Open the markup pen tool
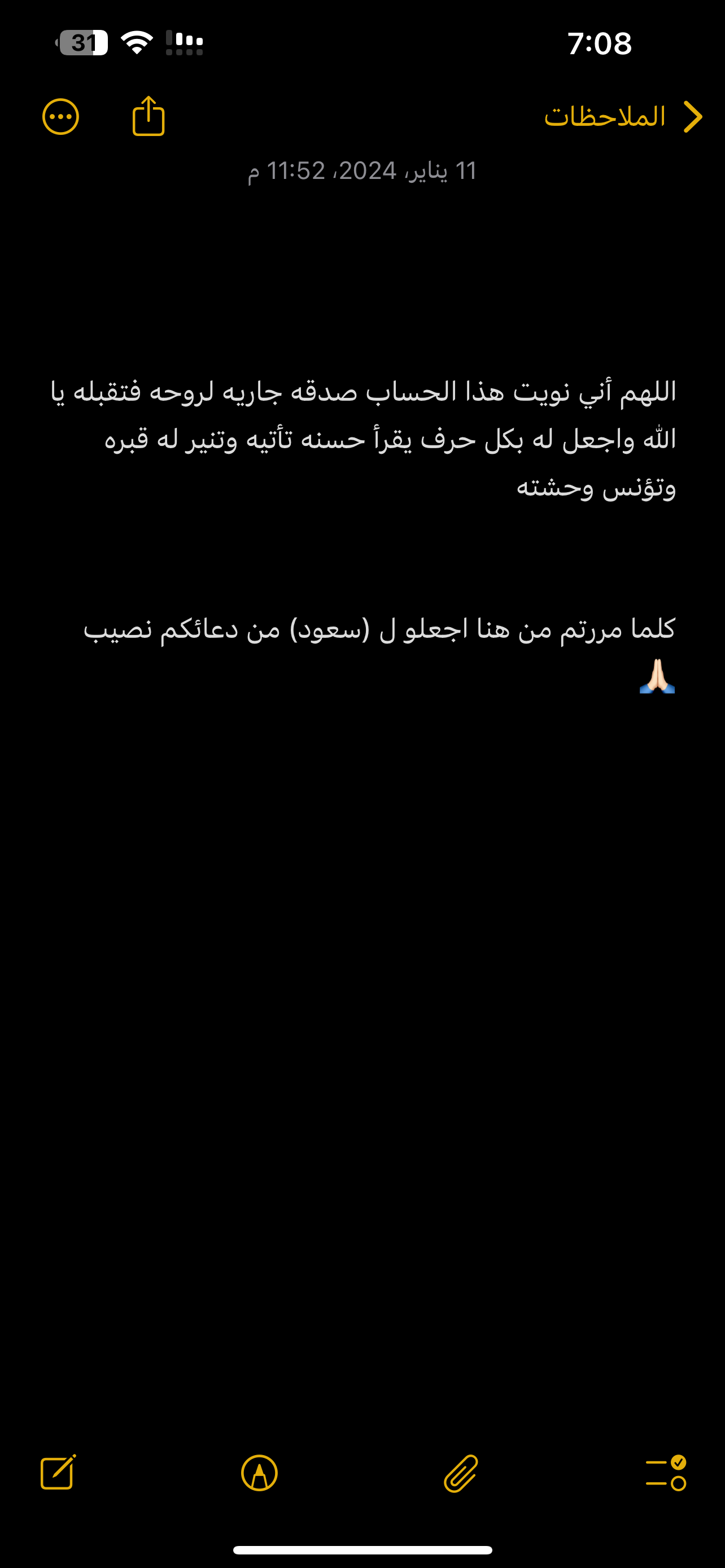725x1568 pixels. (259, 1473)
